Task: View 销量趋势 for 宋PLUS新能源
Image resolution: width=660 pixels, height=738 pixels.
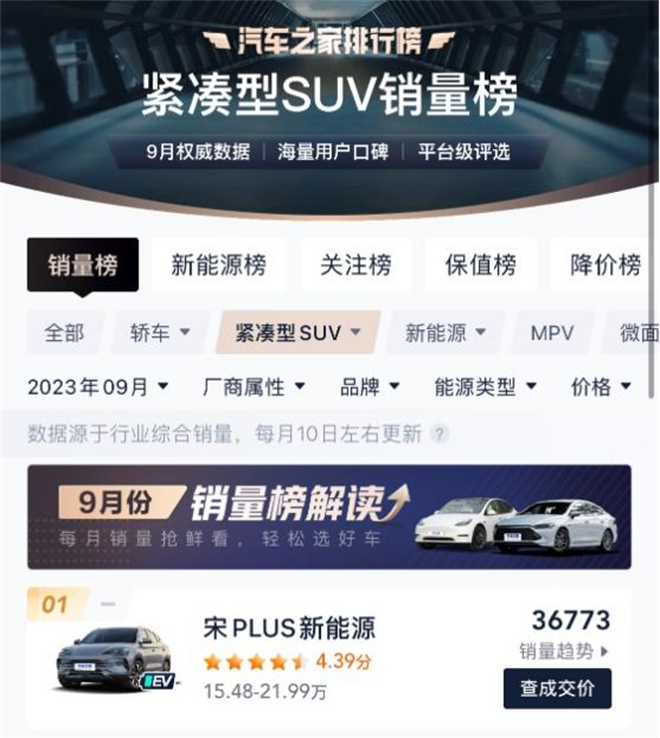Action: coord(563,652)
